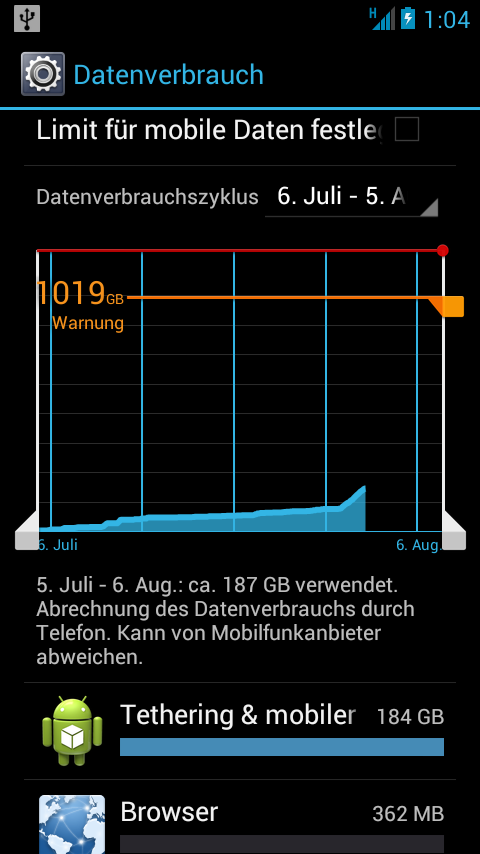This screenshot has width=480, height=854.
Task: Open Browser data usage details
Action: click(x=240, y=817)
